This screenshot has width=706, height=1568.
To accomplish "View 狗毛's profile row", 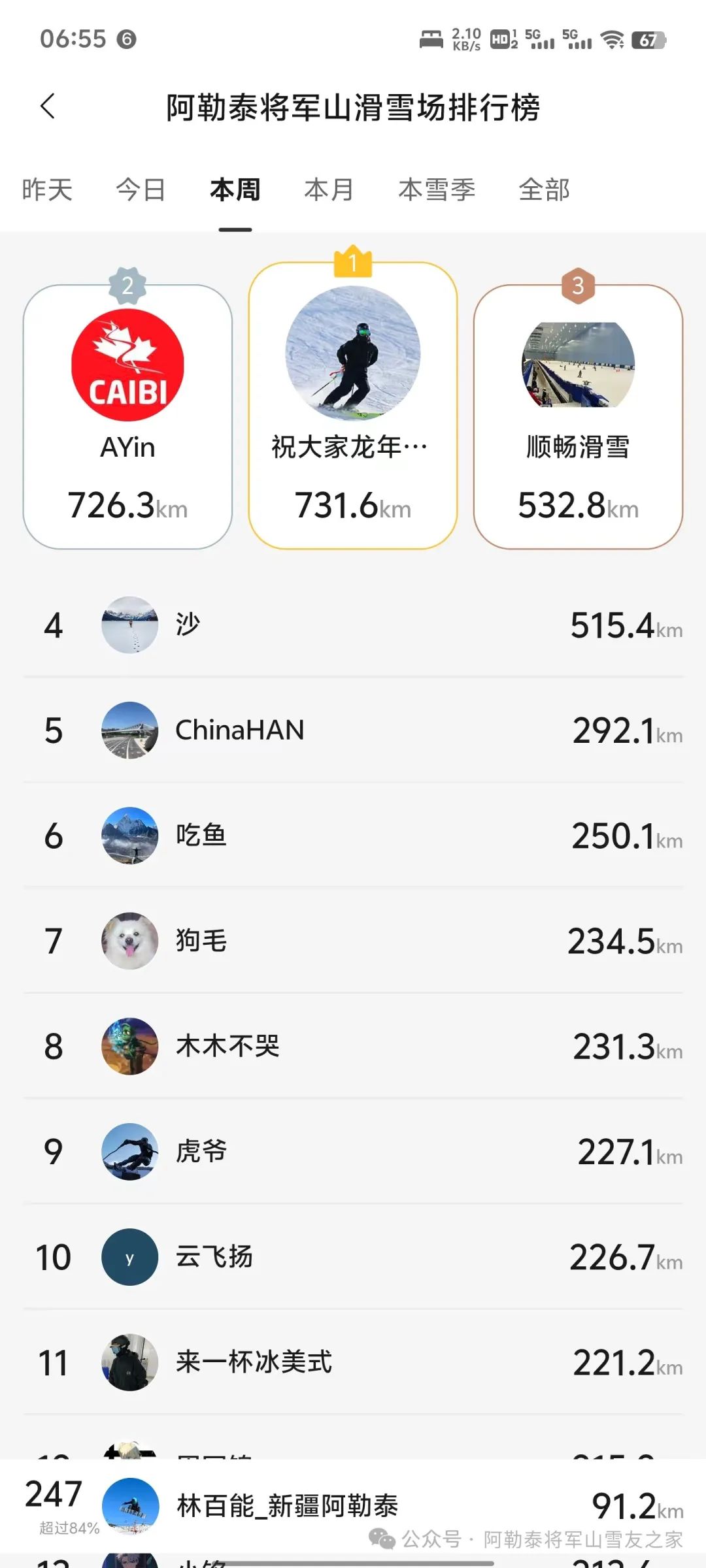I will click(353, 941).
